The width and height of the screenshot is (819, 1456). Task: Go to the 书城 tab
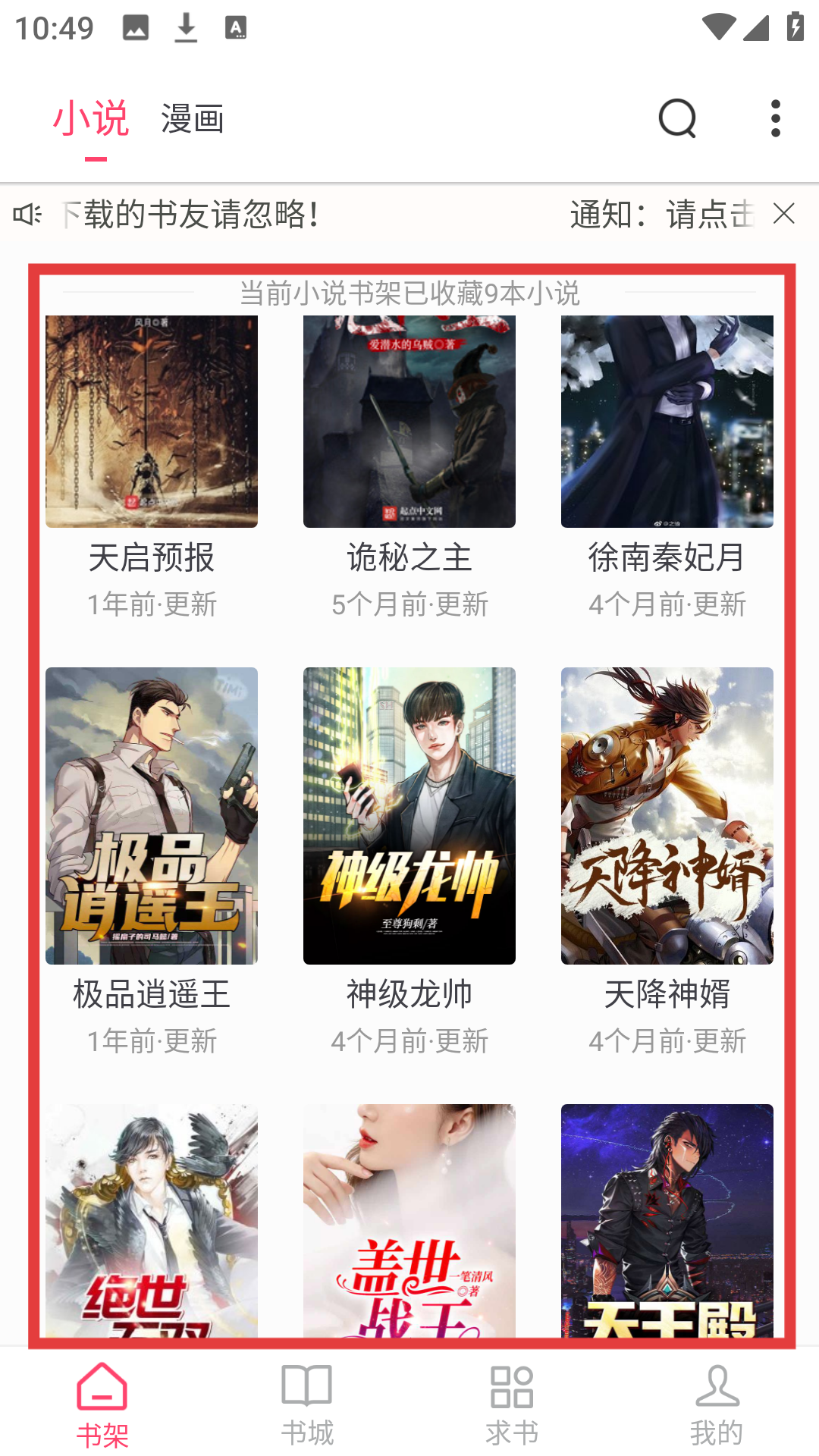coord(307,1404)
